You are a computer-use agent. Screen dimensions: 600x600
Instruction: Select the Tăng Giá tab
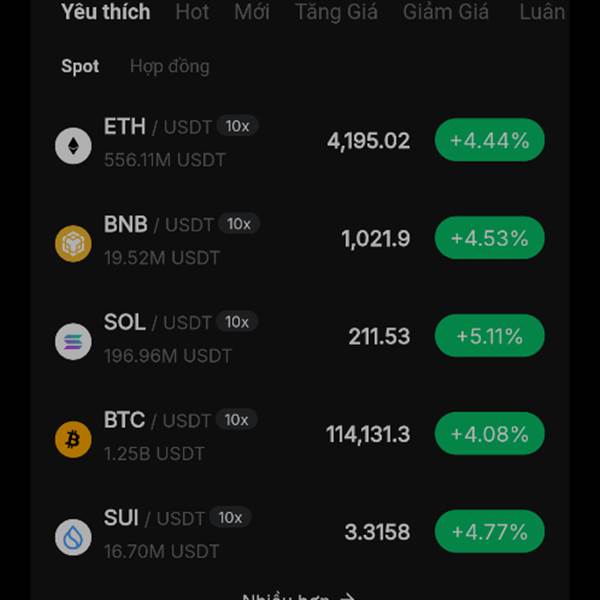336,12
